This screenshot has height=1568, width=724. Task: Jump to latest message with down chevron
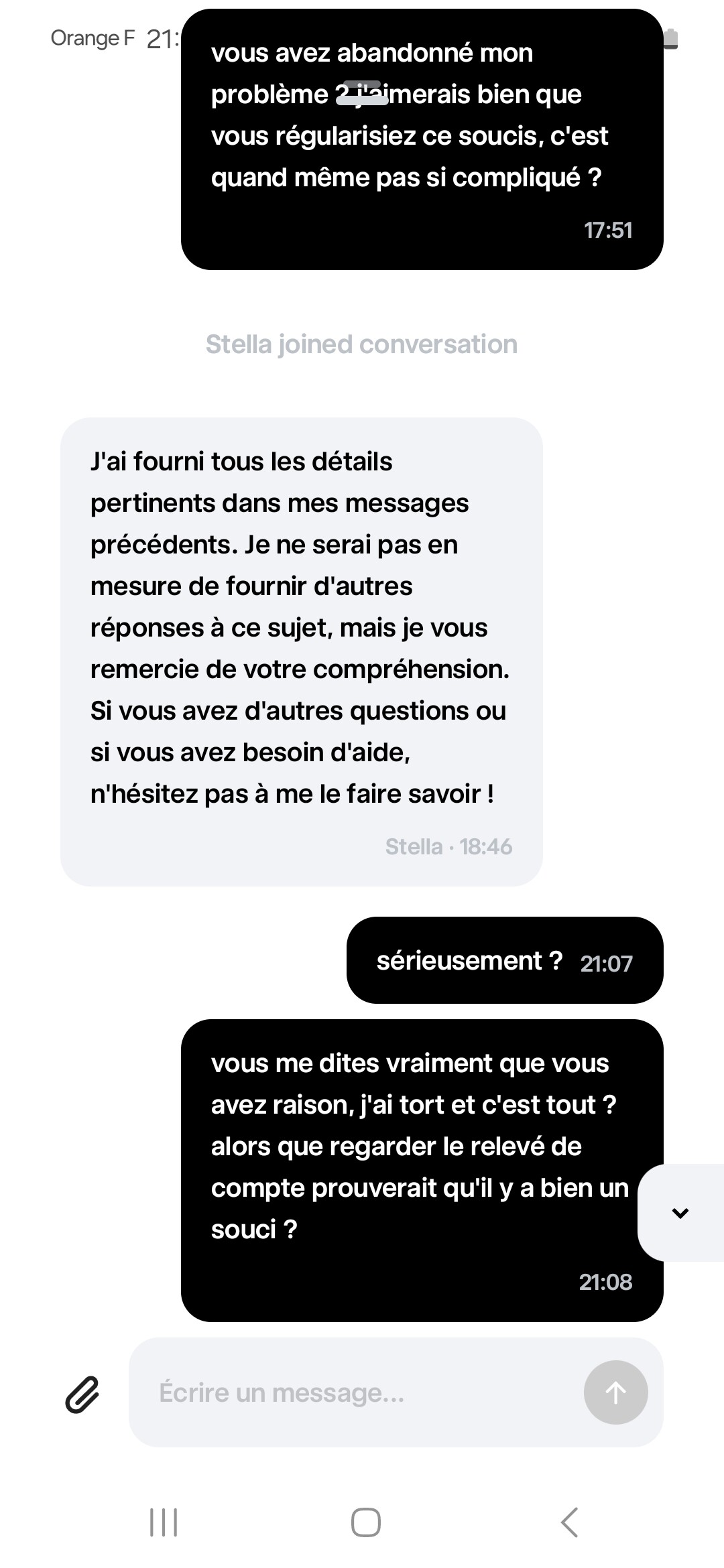680,1213
